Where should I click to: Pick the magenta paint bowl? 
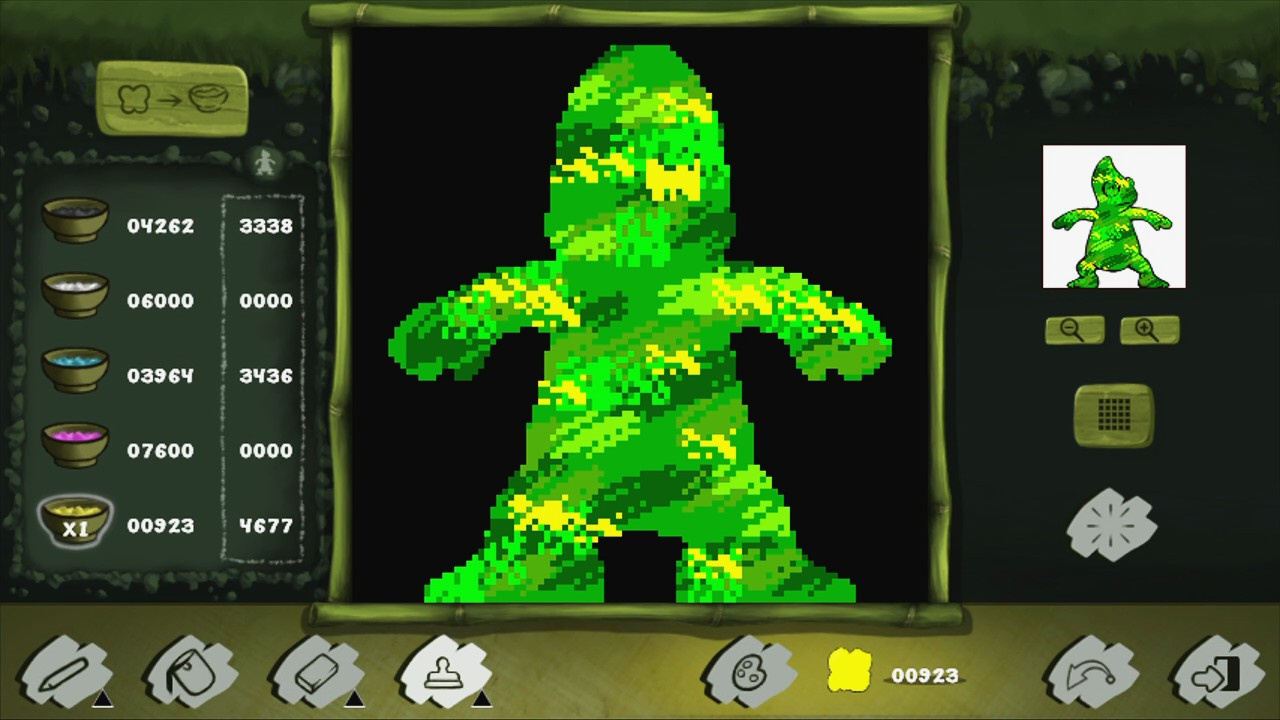[75, 444]
